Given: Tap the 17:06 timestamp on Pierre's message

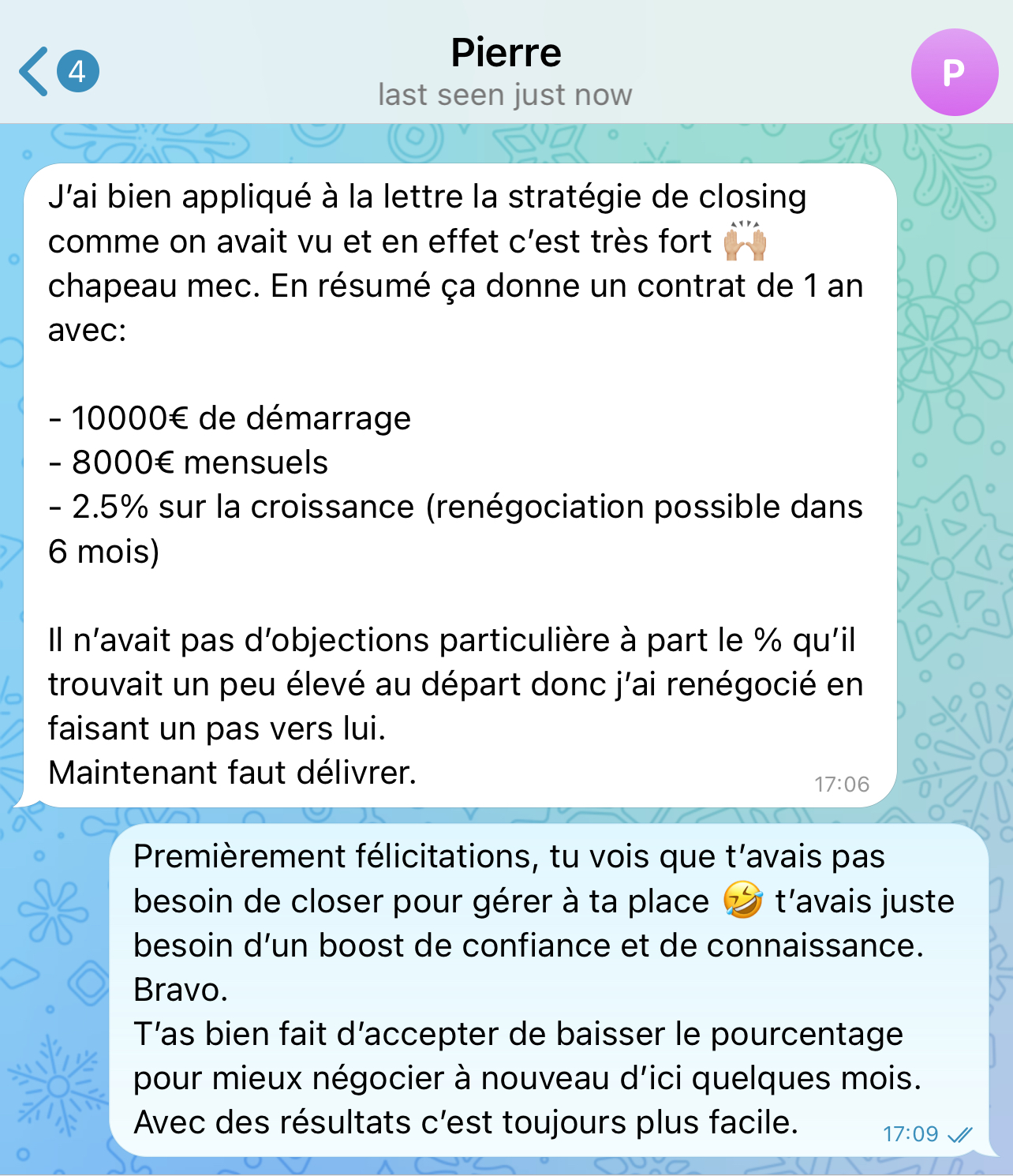Looking at the screenshot, I should (x=842, y=784).
